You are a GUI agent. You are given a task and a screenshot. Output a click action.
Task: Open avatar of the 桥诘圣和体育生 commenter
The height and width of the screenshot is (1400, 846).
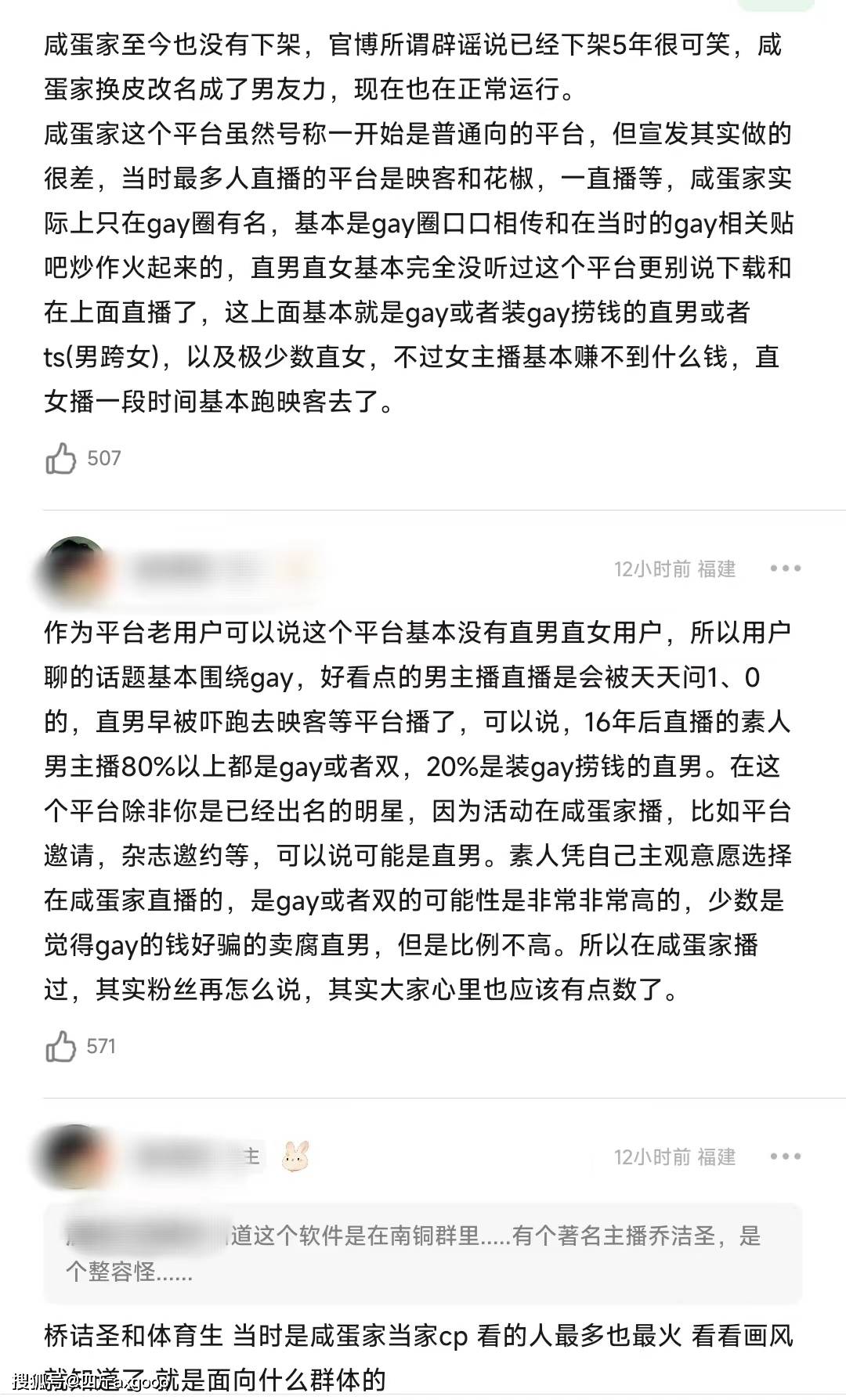pyautogui.click(x=74, y=1157)
